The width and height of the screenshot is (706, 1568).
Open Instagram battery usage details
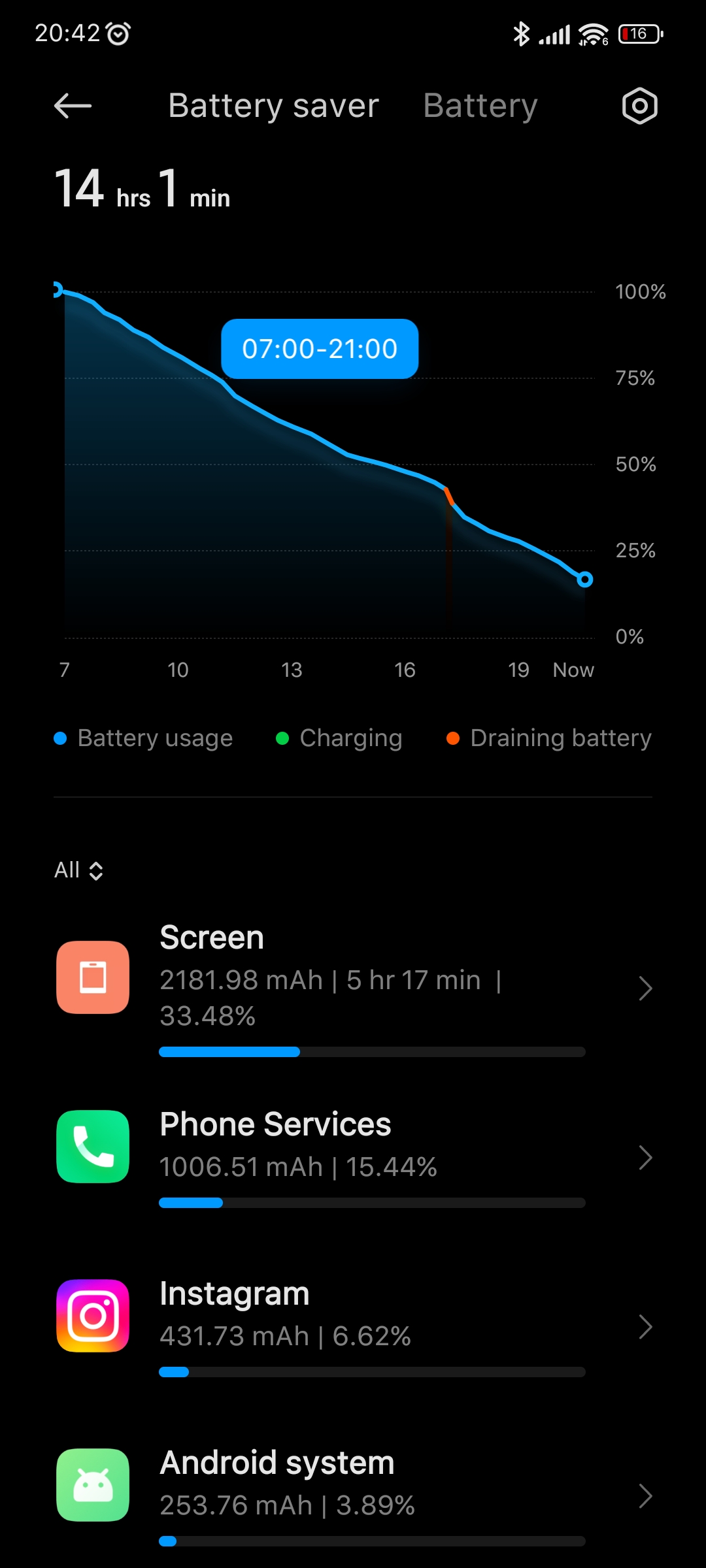click(353, 1327)
